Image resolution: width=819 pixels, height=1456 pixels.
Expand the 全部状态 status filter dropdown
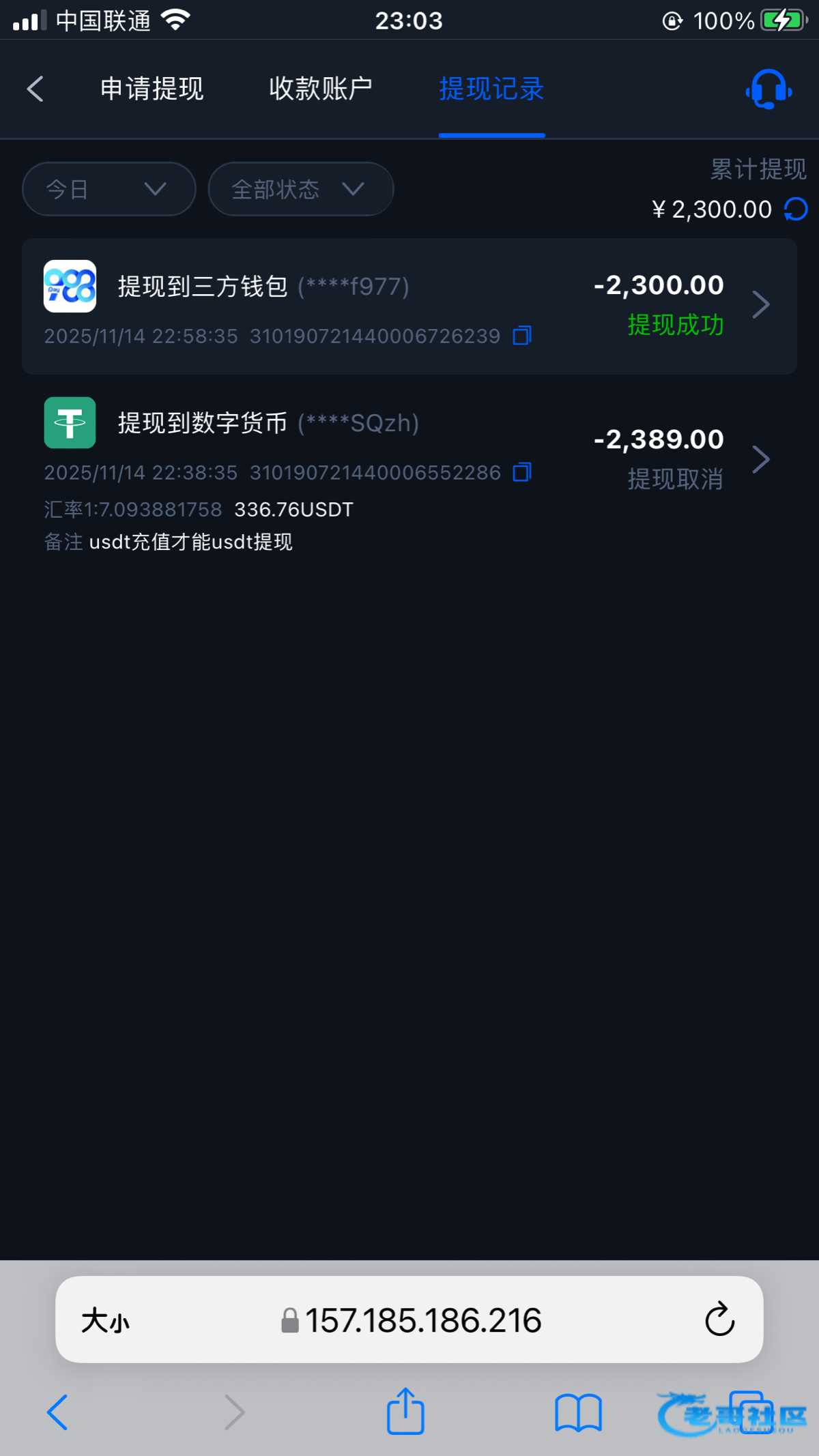301,189
